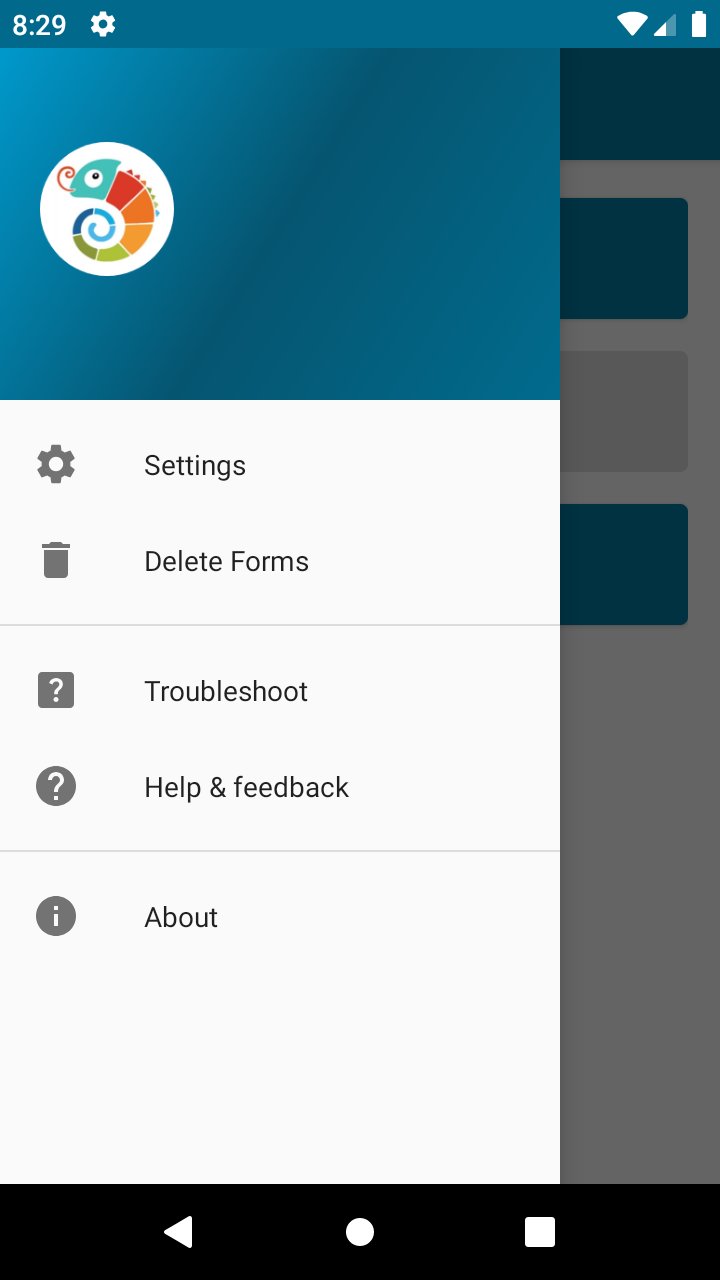The height and width of the screenshot is (1280, 720).
Task: Open recent apps with the square button
Action: 539,1231
